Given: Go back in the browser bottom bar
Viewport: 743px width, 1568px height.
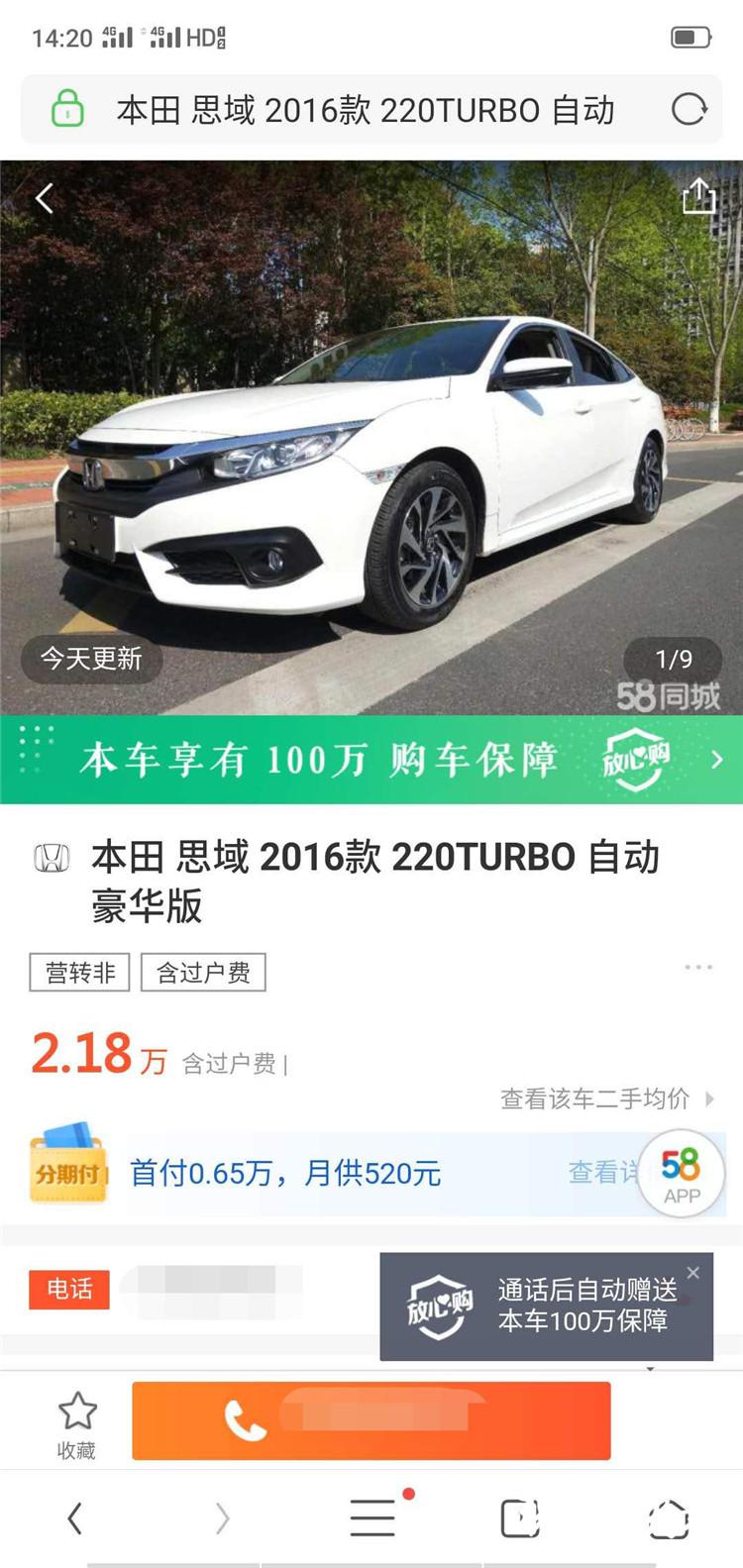Looking at the screenshot, I should click(x=75, y=1518).
